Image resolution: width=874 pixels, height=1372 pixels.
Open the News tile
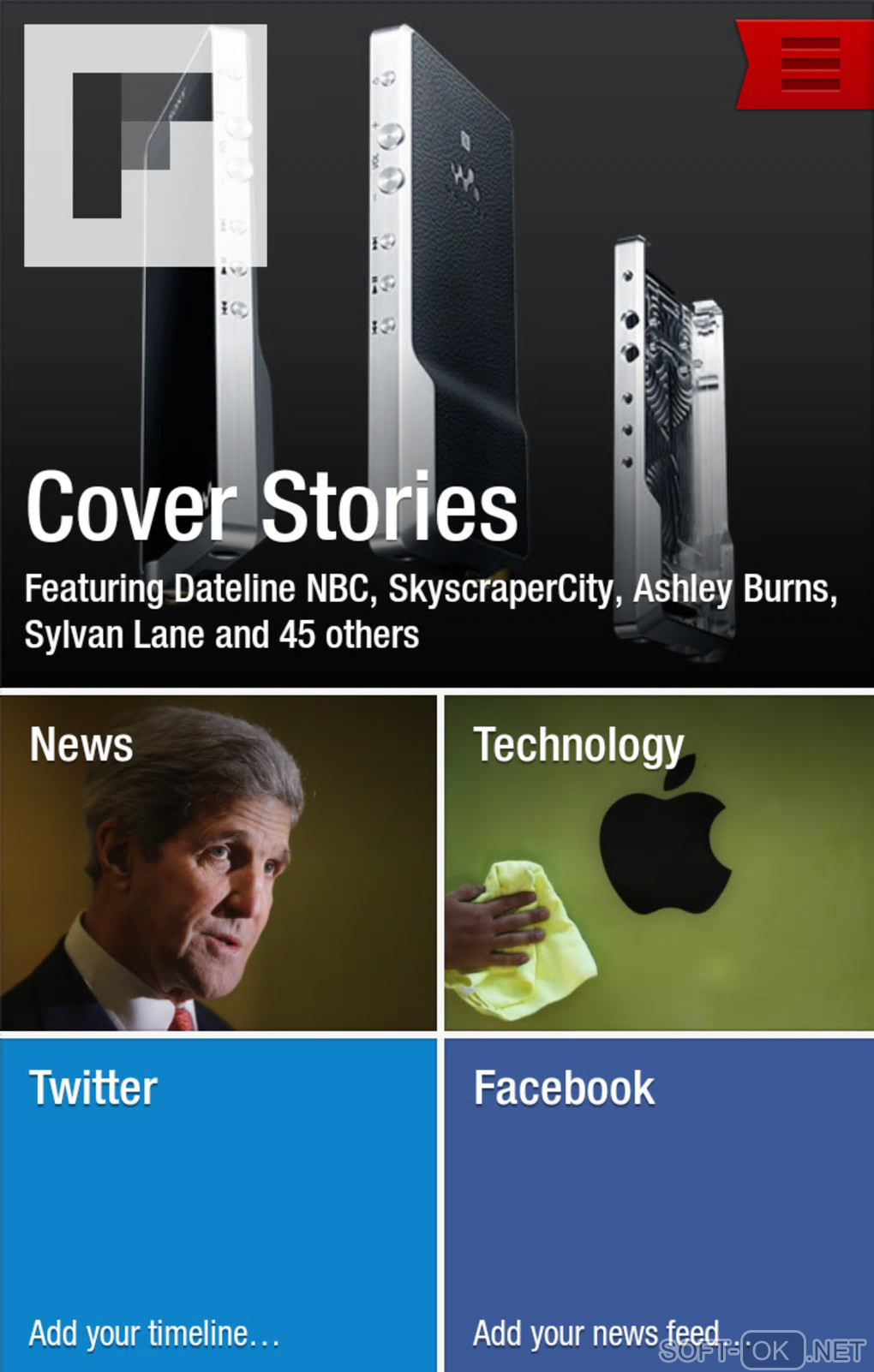[x=218, y=862]
